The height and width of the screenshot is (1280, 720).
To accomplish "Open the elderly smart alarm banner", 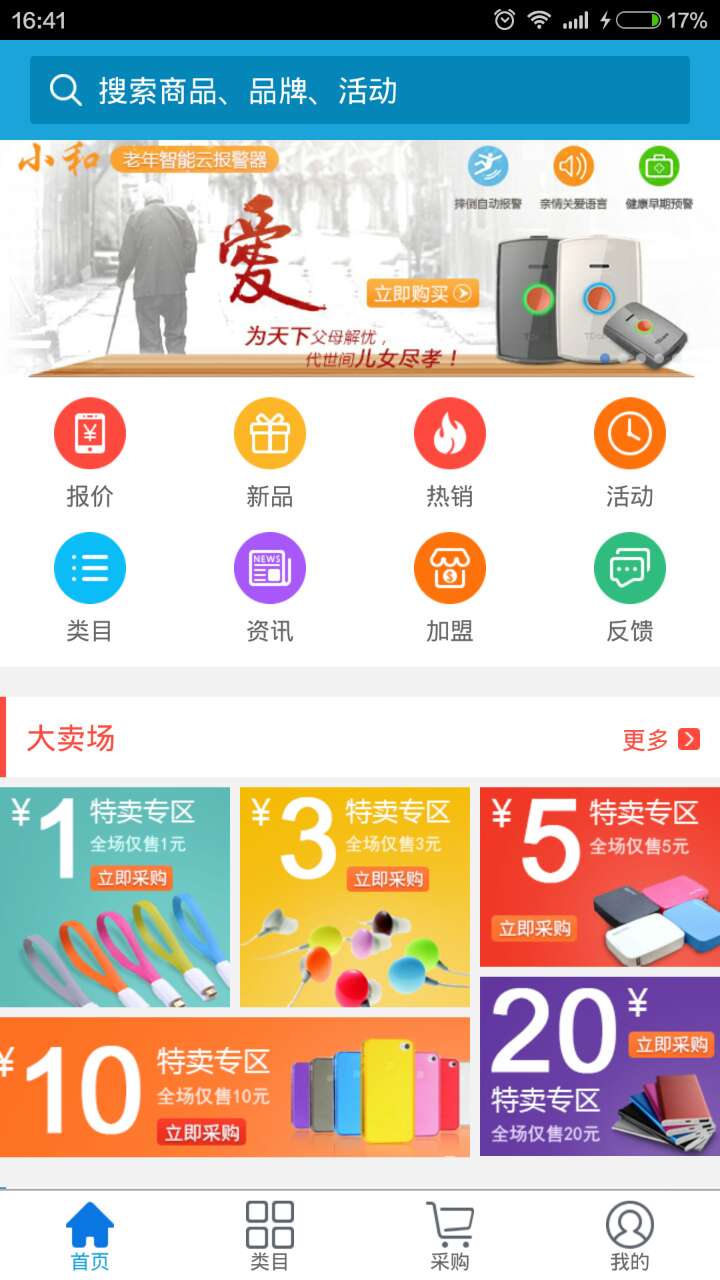I will 360,259.
